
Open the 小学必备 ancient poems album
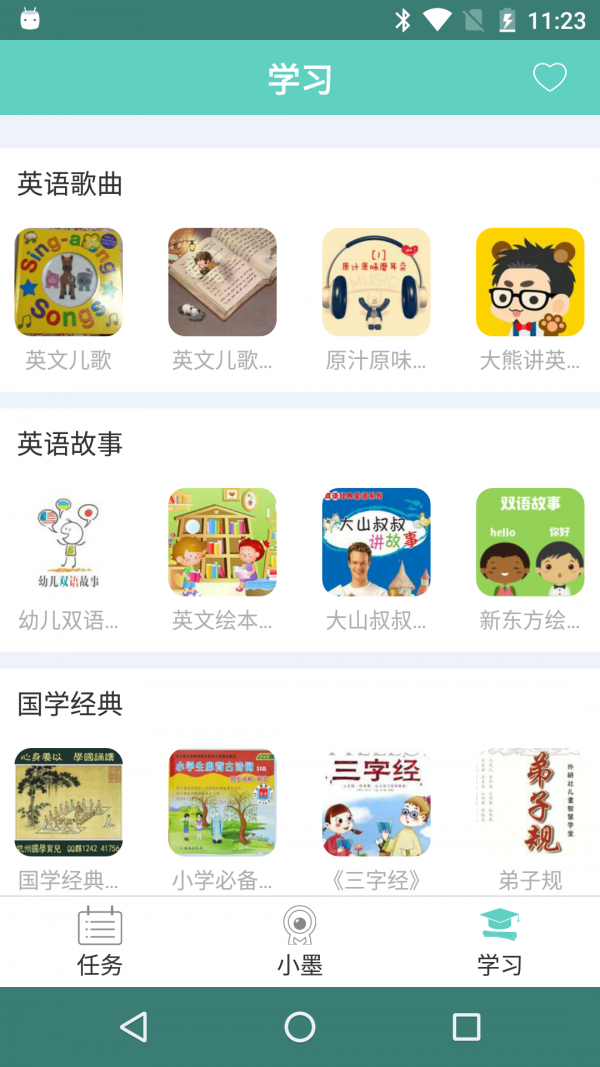point(222,802)
